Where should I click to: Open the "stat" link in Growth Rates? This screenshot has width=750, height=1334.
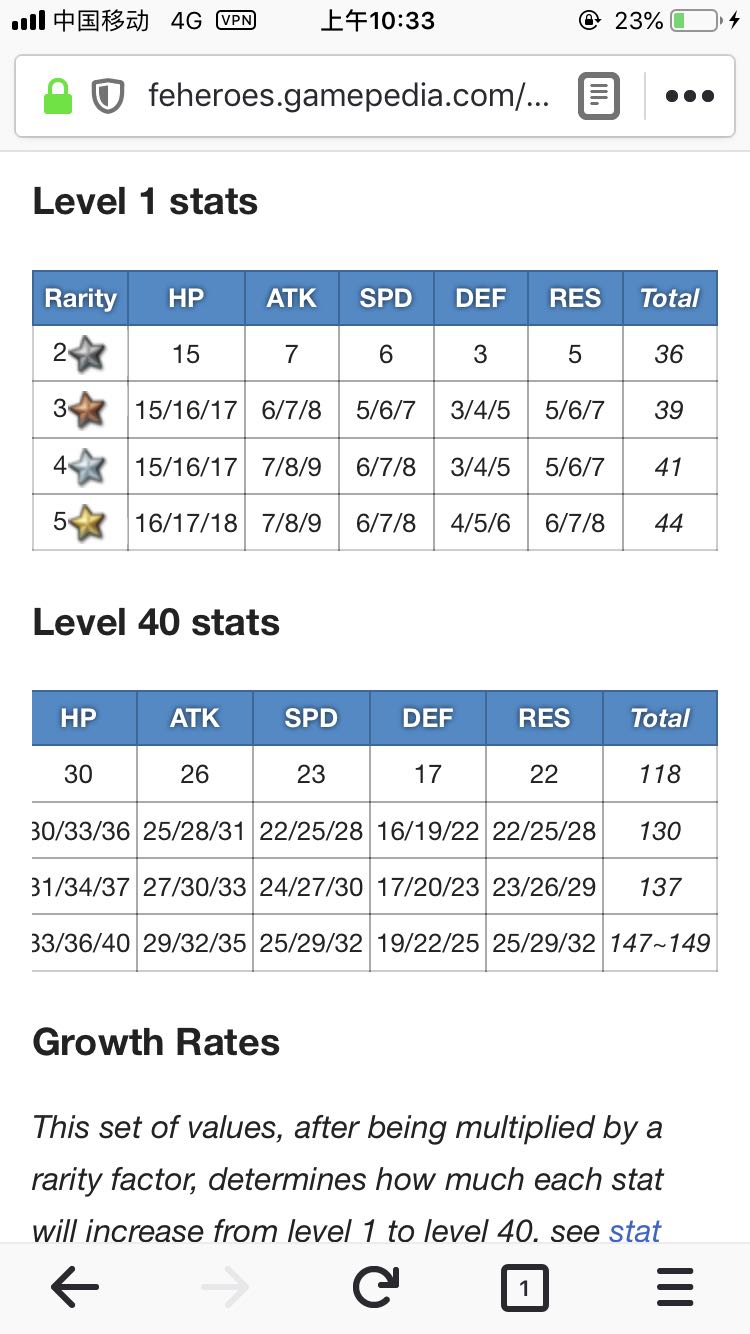pyautogui.click(x=635, y=1230)
